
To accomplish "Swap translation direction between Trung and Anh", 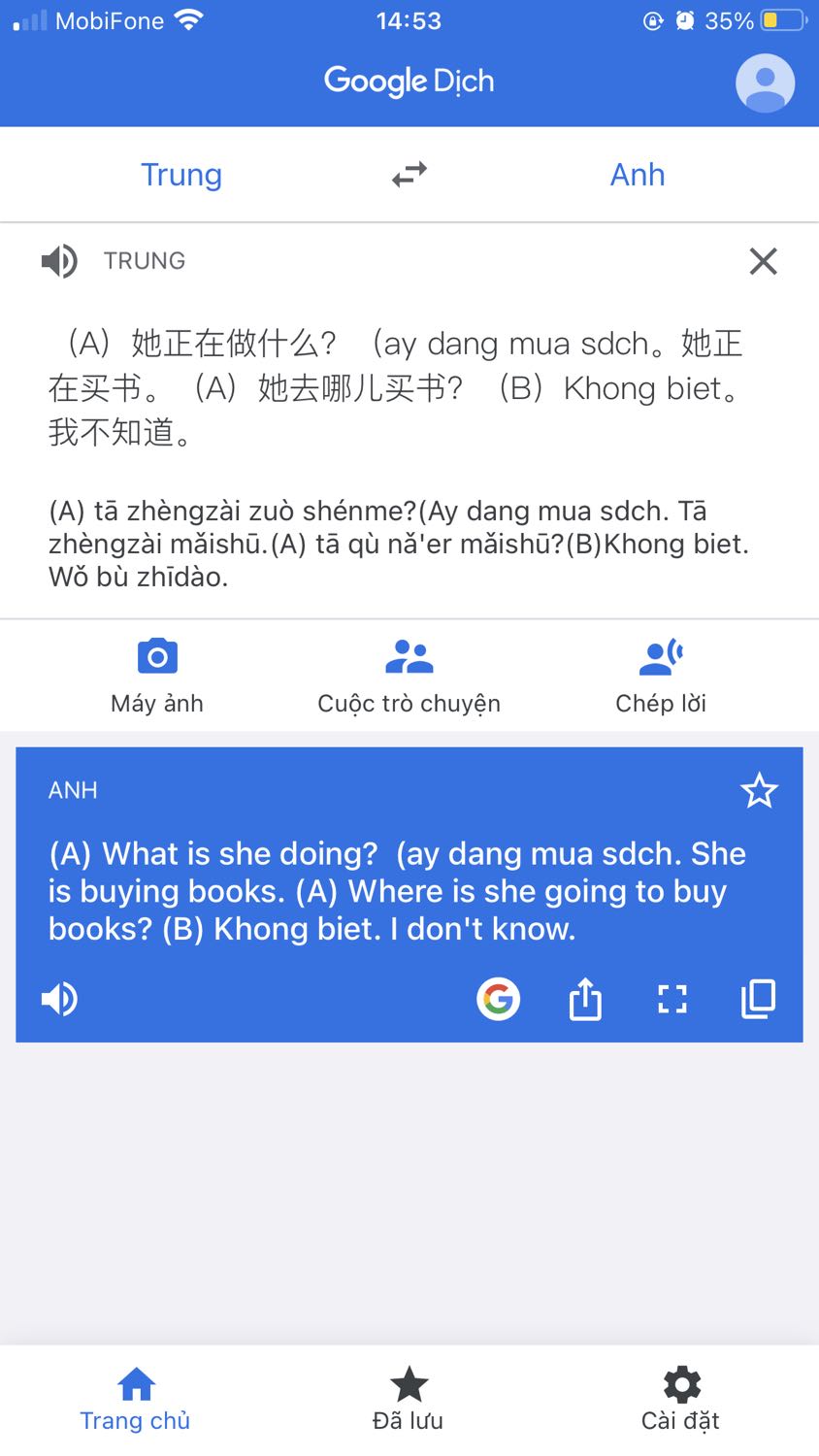I will 409,174.
